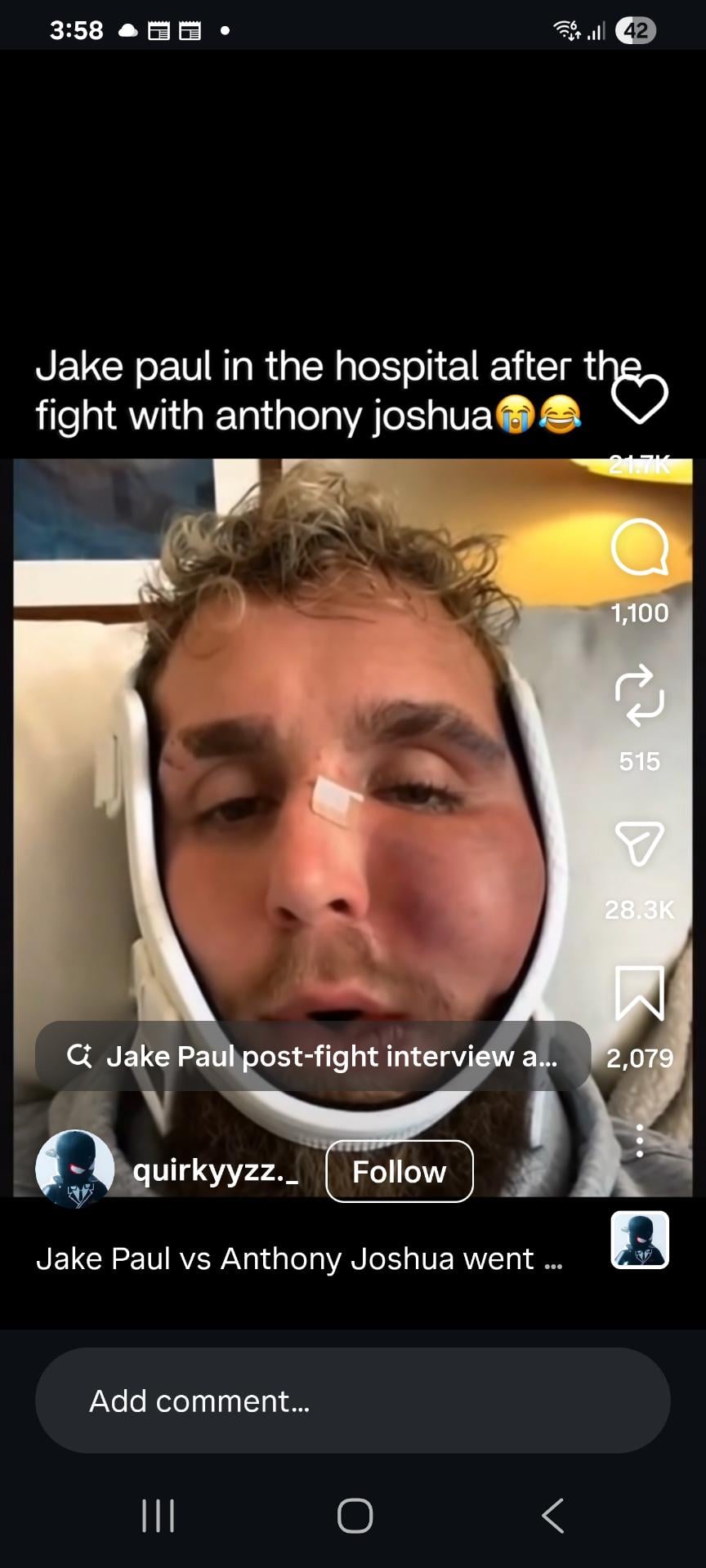706x1568 pixels.
Task: Follow quirkyyzz._
Action: tap(399, 1171)
